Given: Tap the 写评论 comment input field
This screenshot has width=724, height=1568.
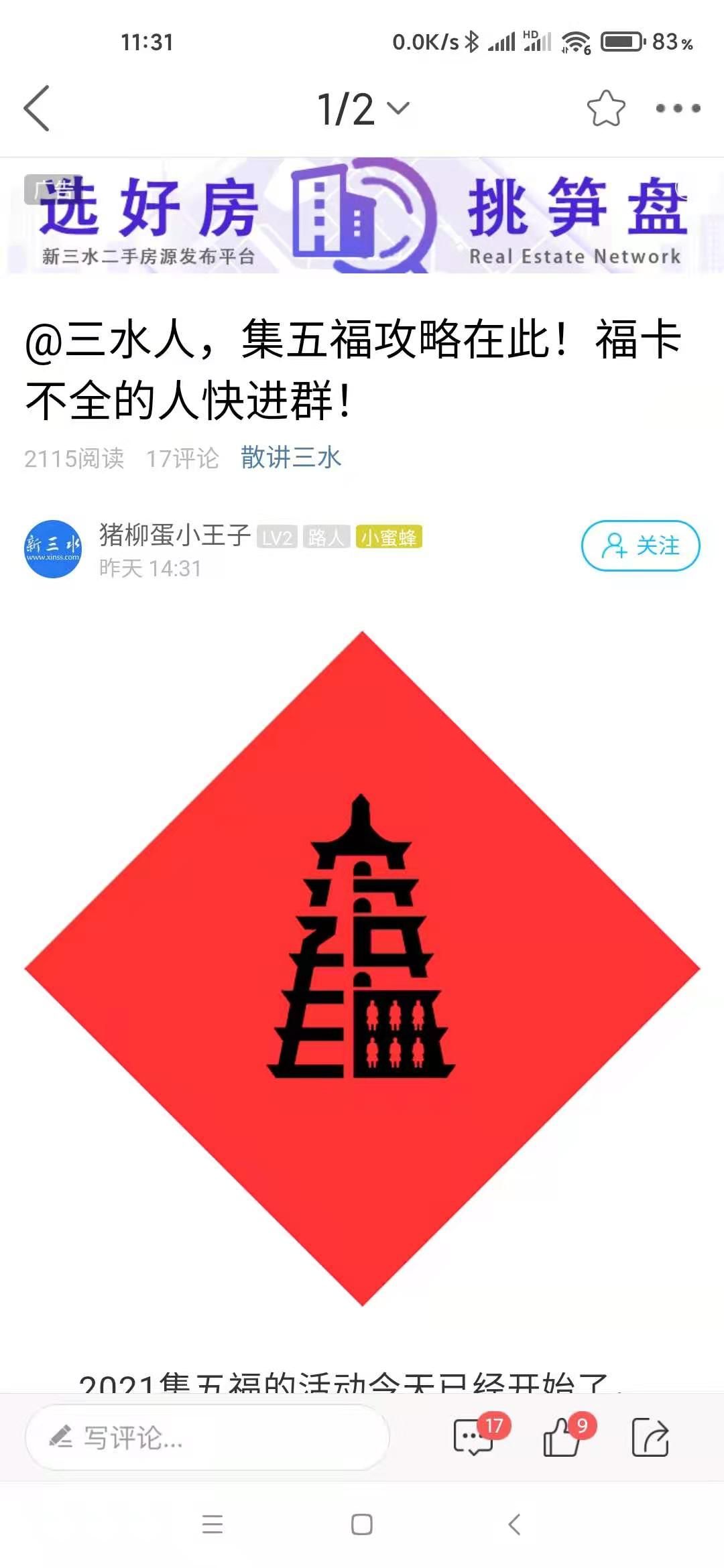Looking at the screenshot, I should 206,1437.
